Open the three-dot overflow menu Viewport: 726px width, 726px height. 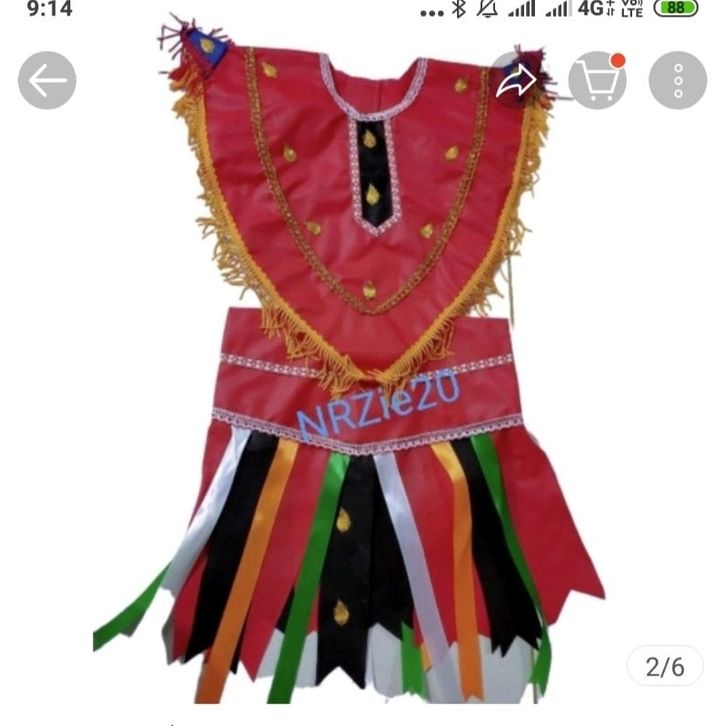tap(678, 81)
